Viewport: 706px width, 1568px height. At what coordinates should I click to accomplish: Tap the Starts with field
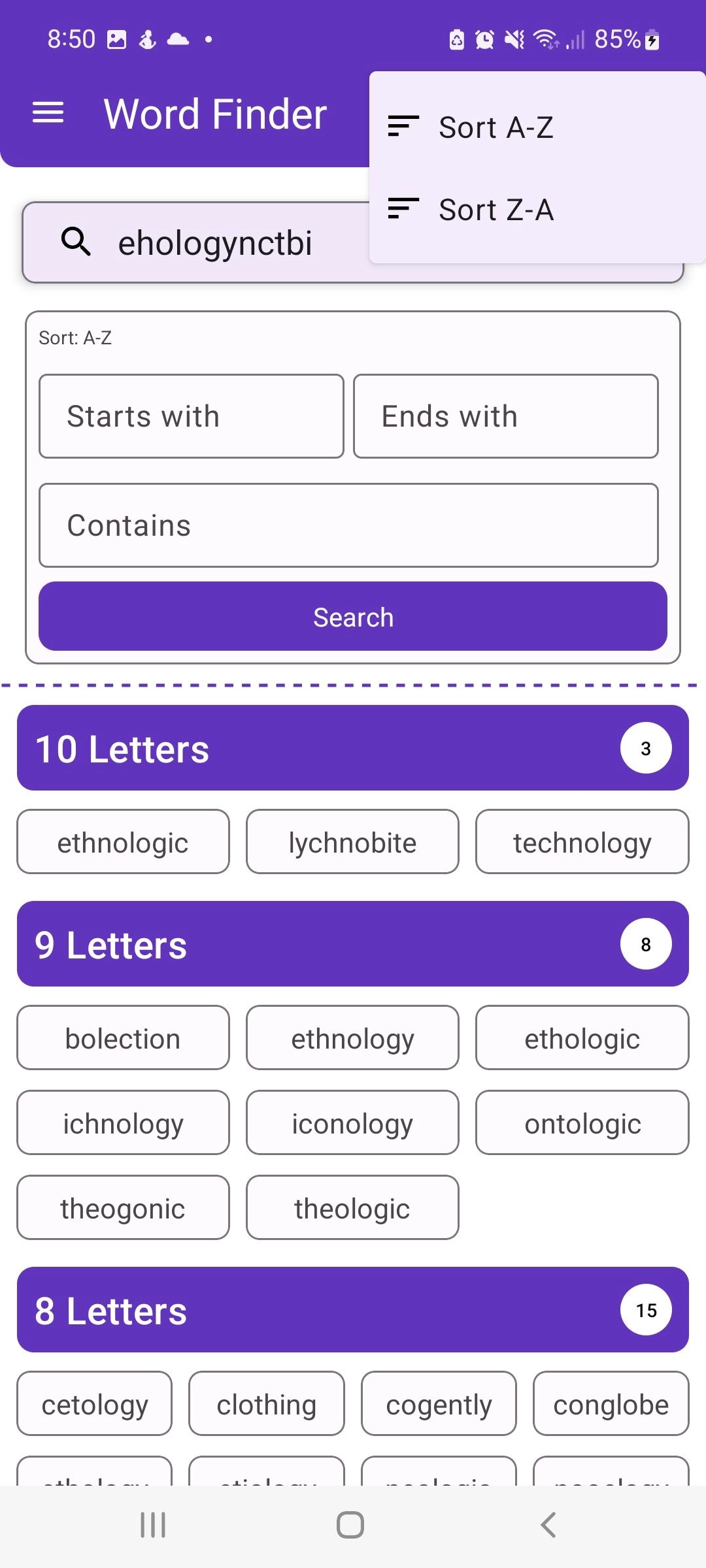[x=192, y=416]
